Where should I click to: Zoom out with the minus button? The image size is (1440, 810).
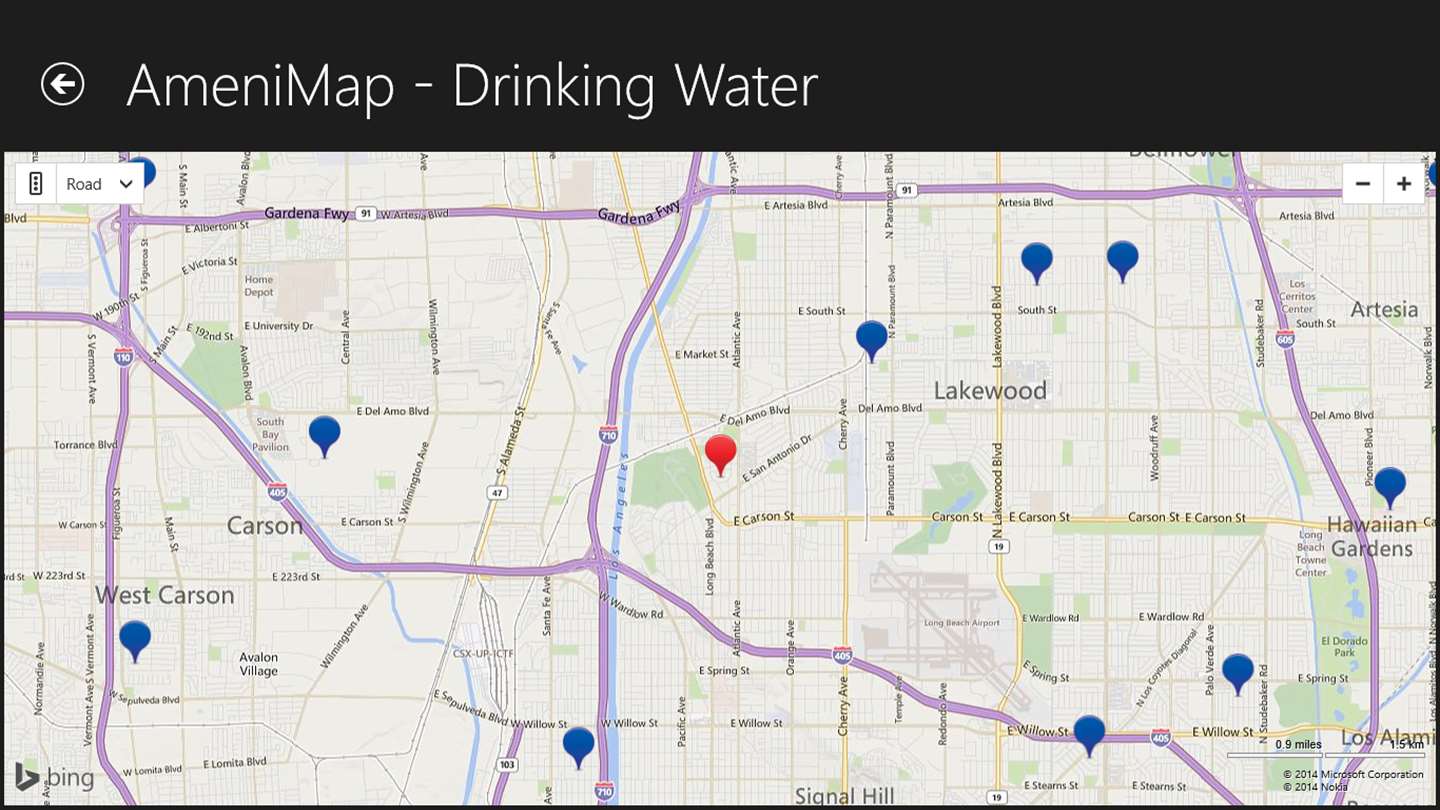1362,184
